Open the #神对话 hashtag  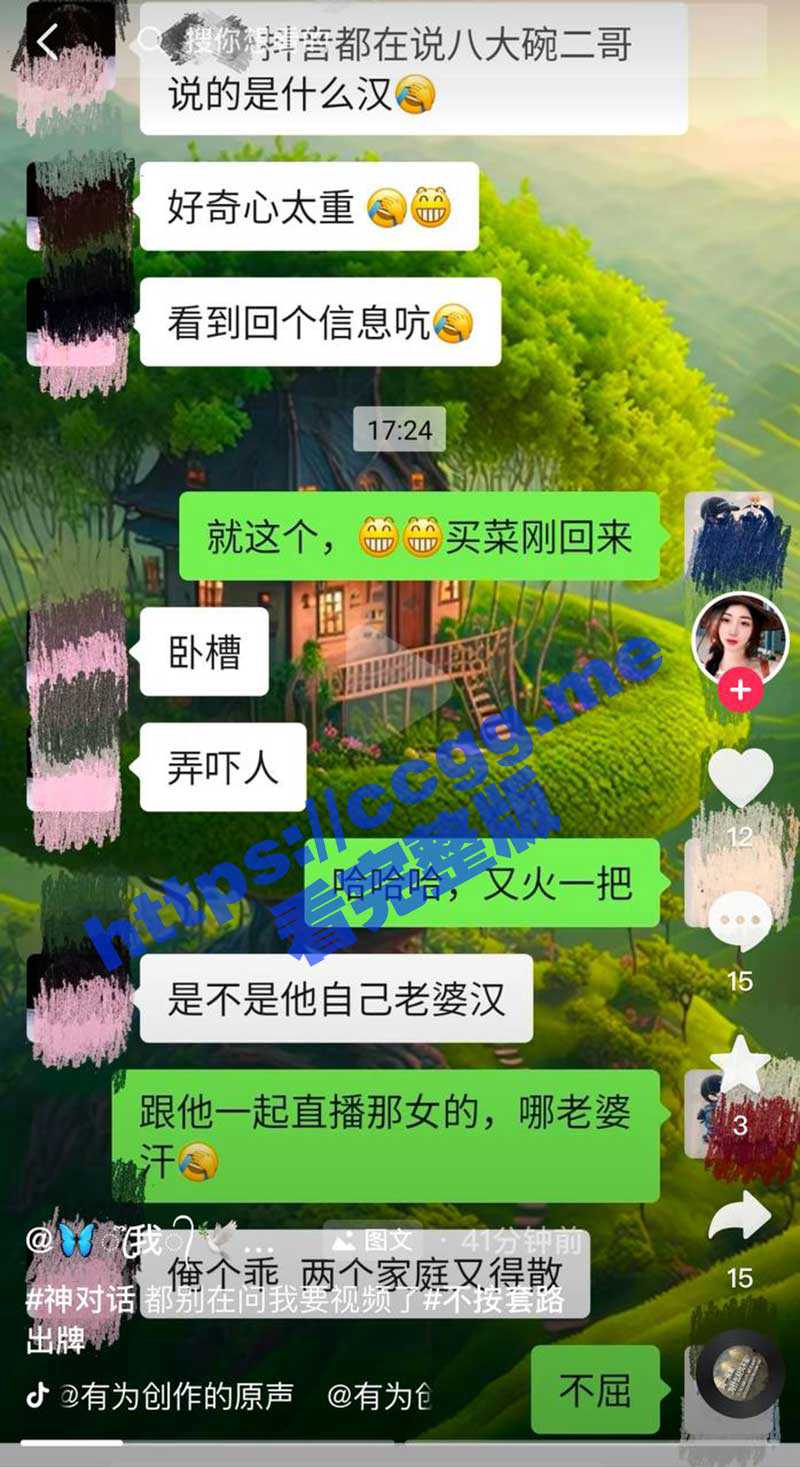[x=80, y=1300]
